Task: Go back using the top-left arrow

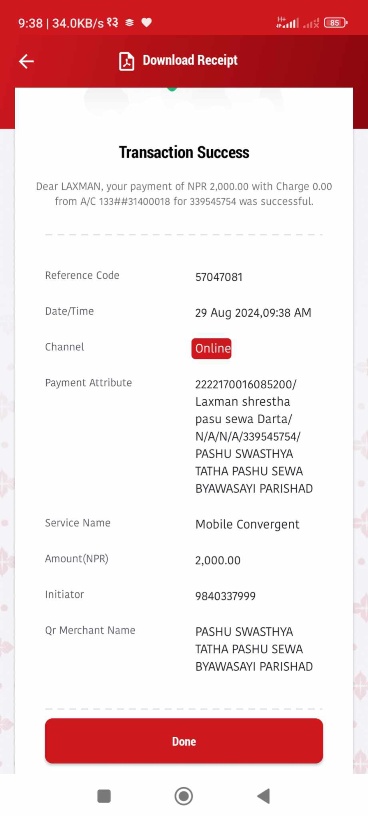Action: click(x=27, y=61)
